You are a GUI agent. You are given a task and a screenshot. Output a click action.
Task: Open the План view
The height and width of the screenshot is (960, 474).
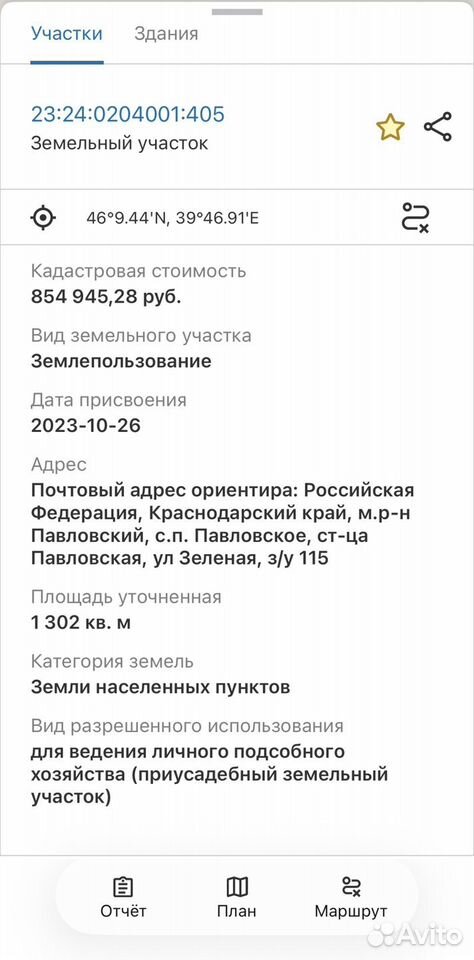236,898
